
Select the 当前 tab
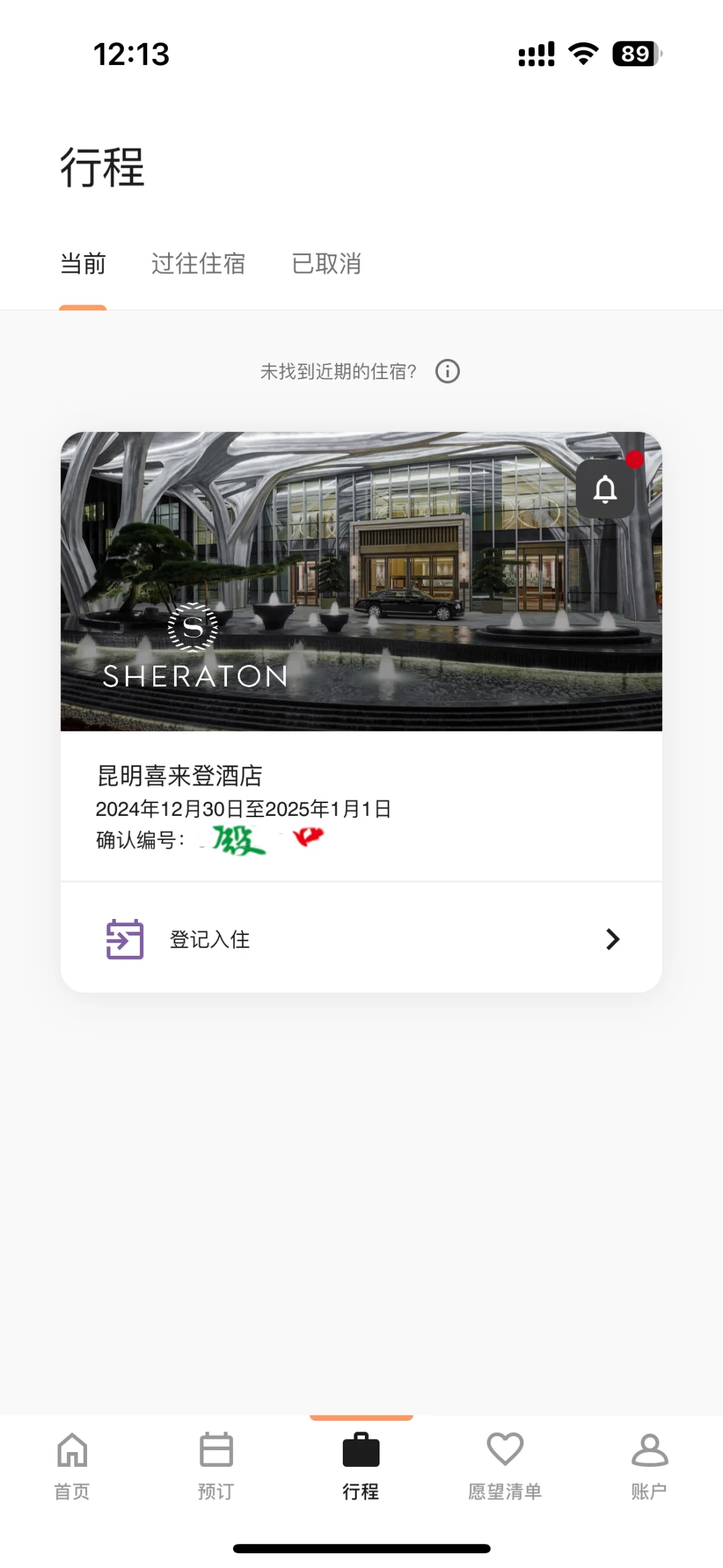83,264
